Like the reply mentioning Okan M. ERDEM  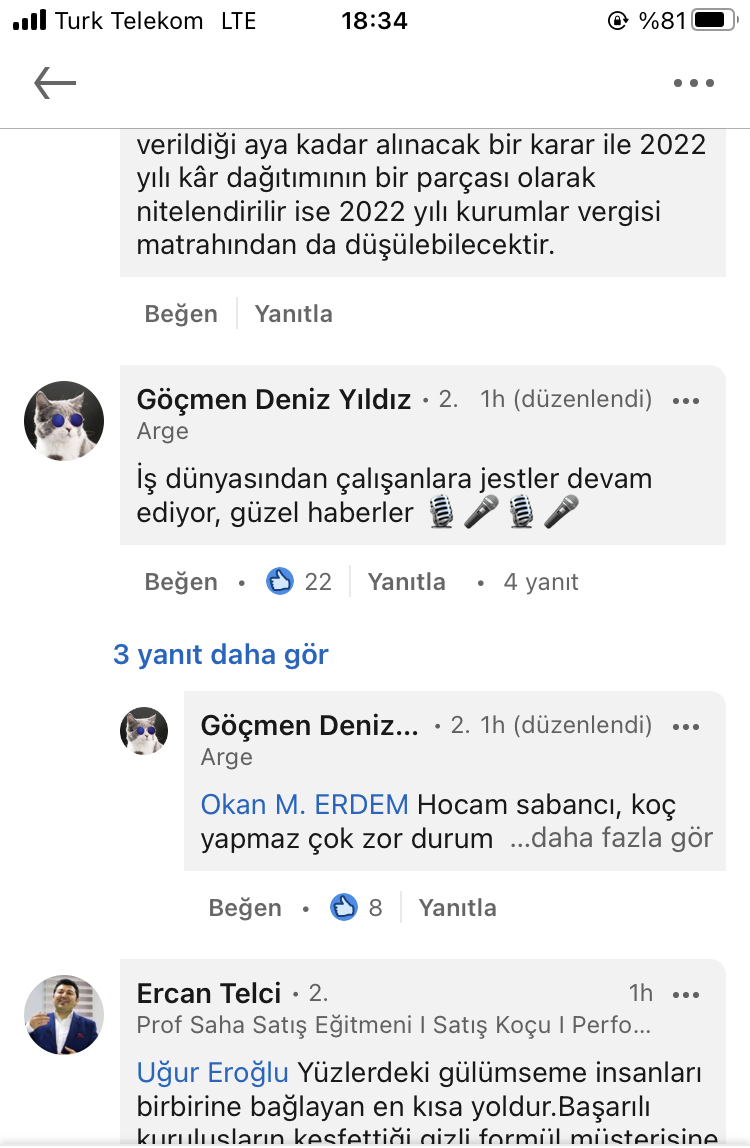click(244, 908)
